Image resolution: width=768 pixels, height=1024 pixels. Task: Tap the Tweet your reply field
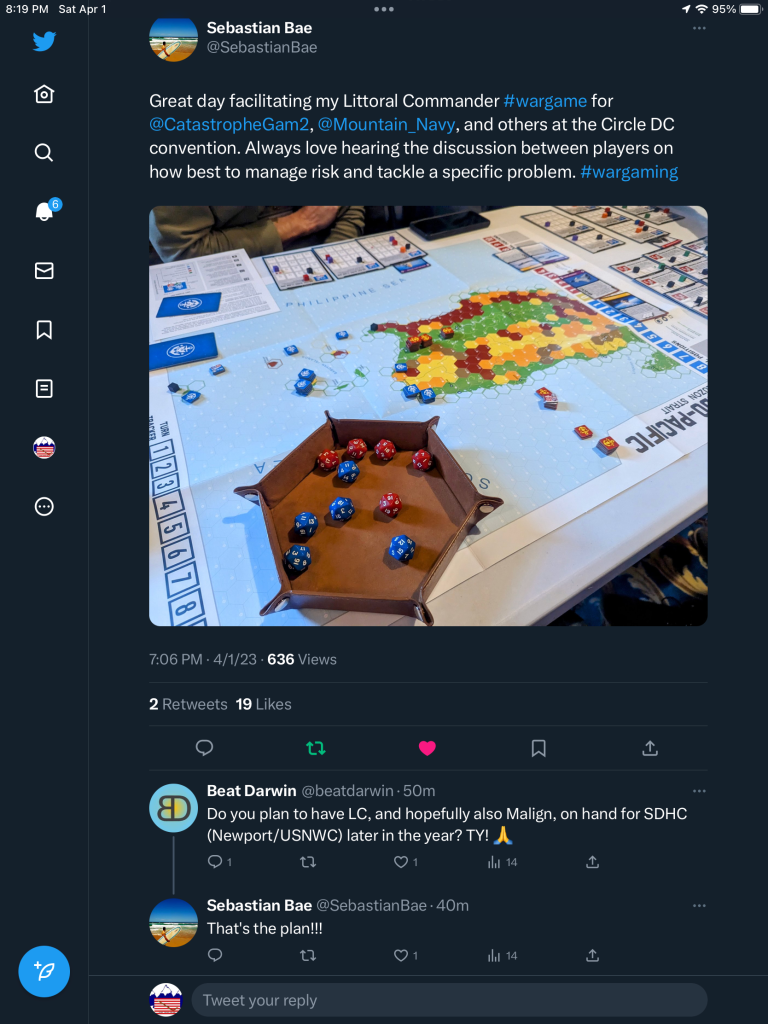coord(448,1000)
